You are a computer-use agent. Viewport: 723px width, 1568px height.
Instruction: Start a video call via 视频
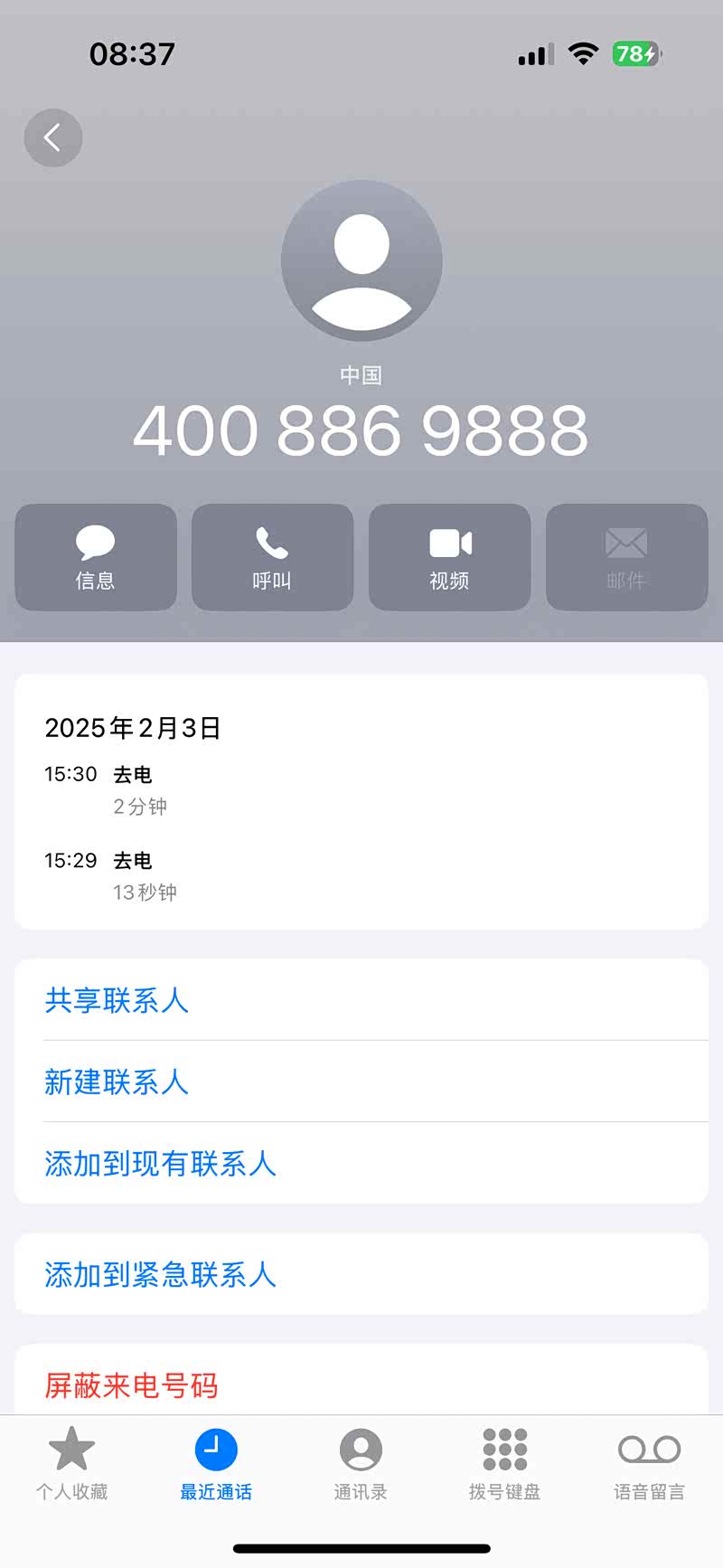449,557
